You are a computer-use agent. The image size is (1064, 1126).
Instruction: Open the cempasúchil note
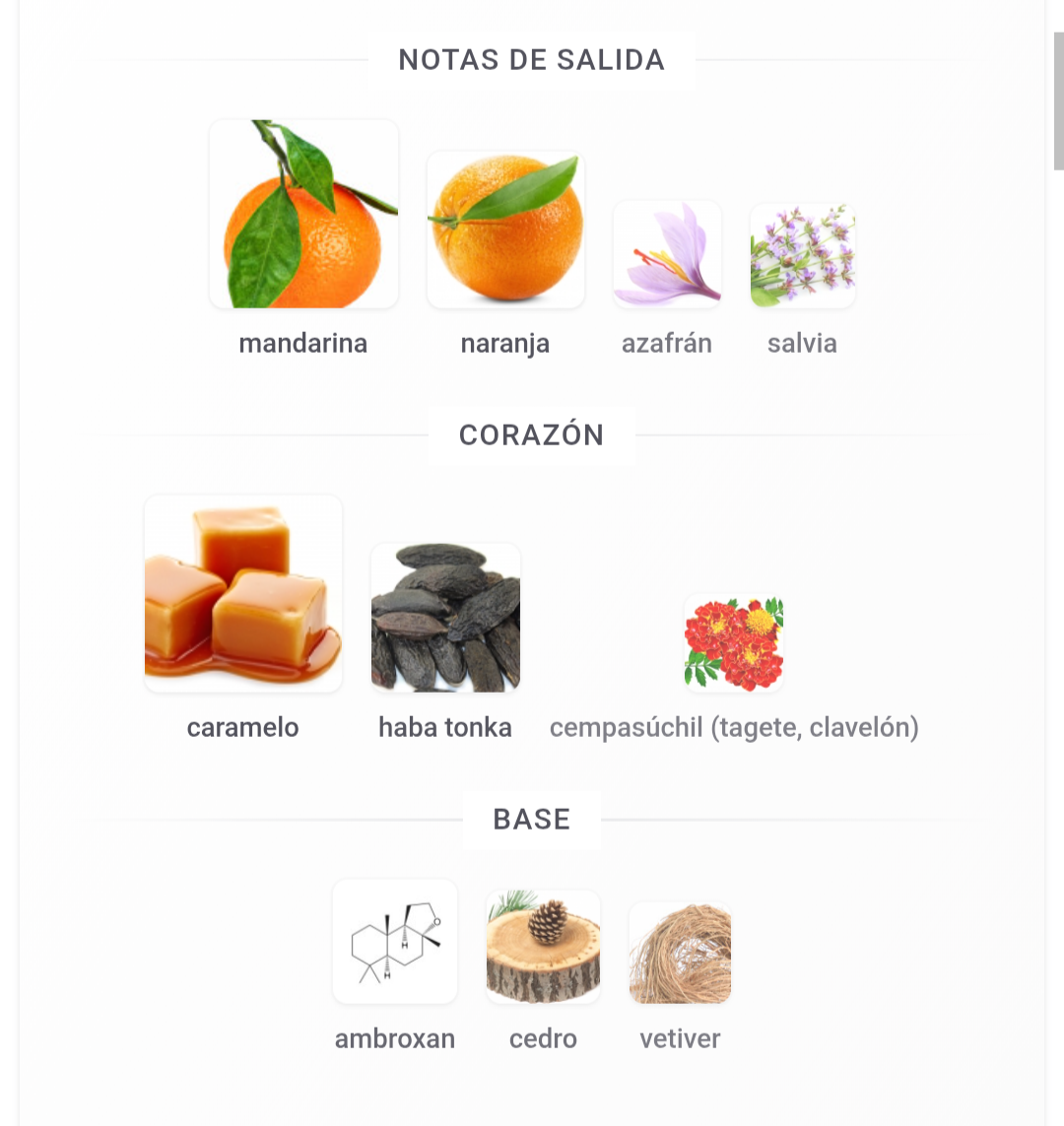(734, 644)
